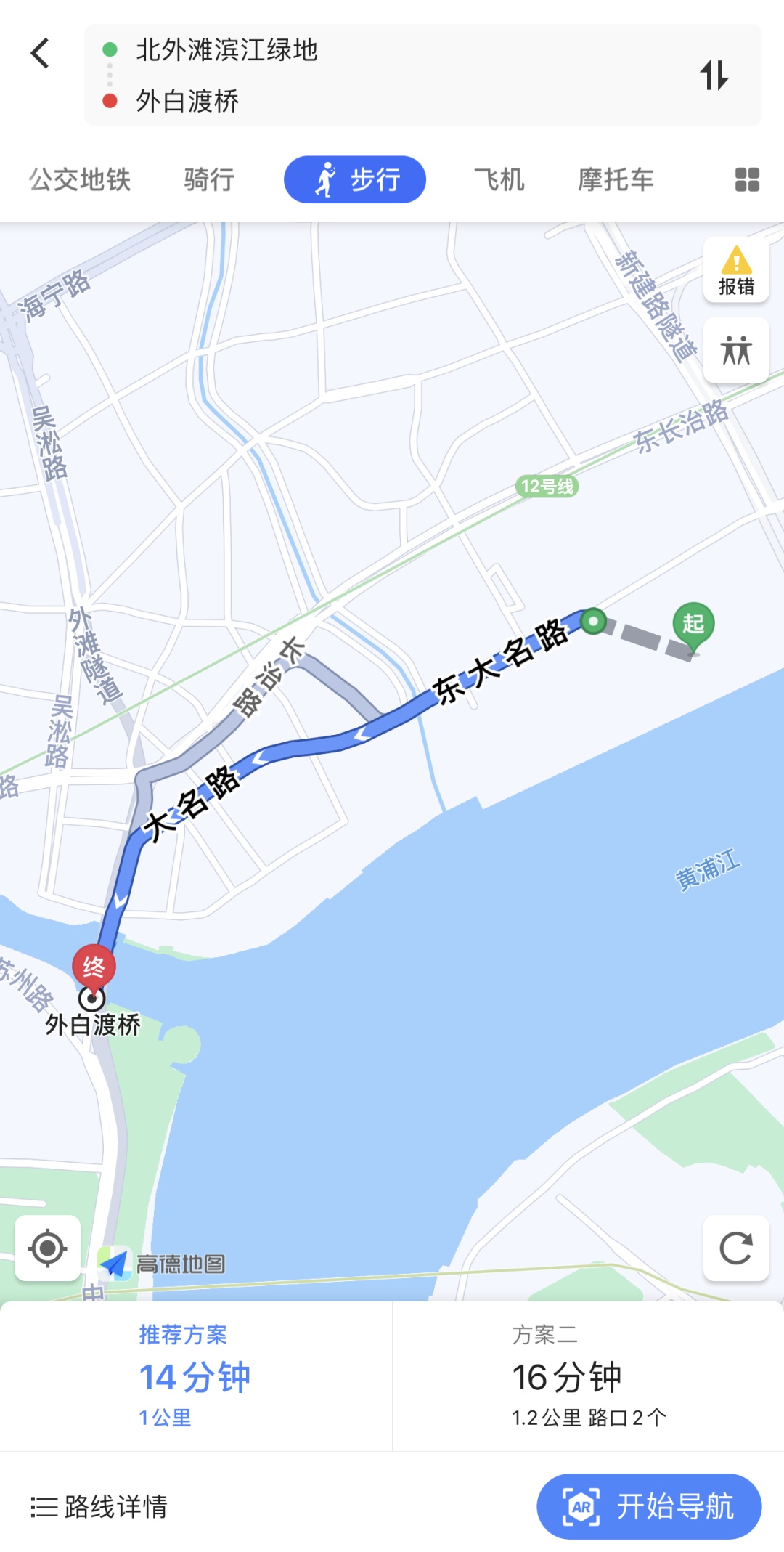This screenshot has width=784, height=1552.
Task: Edit the starting point 北外滩滨江绿地
Action: coord(226,50)
